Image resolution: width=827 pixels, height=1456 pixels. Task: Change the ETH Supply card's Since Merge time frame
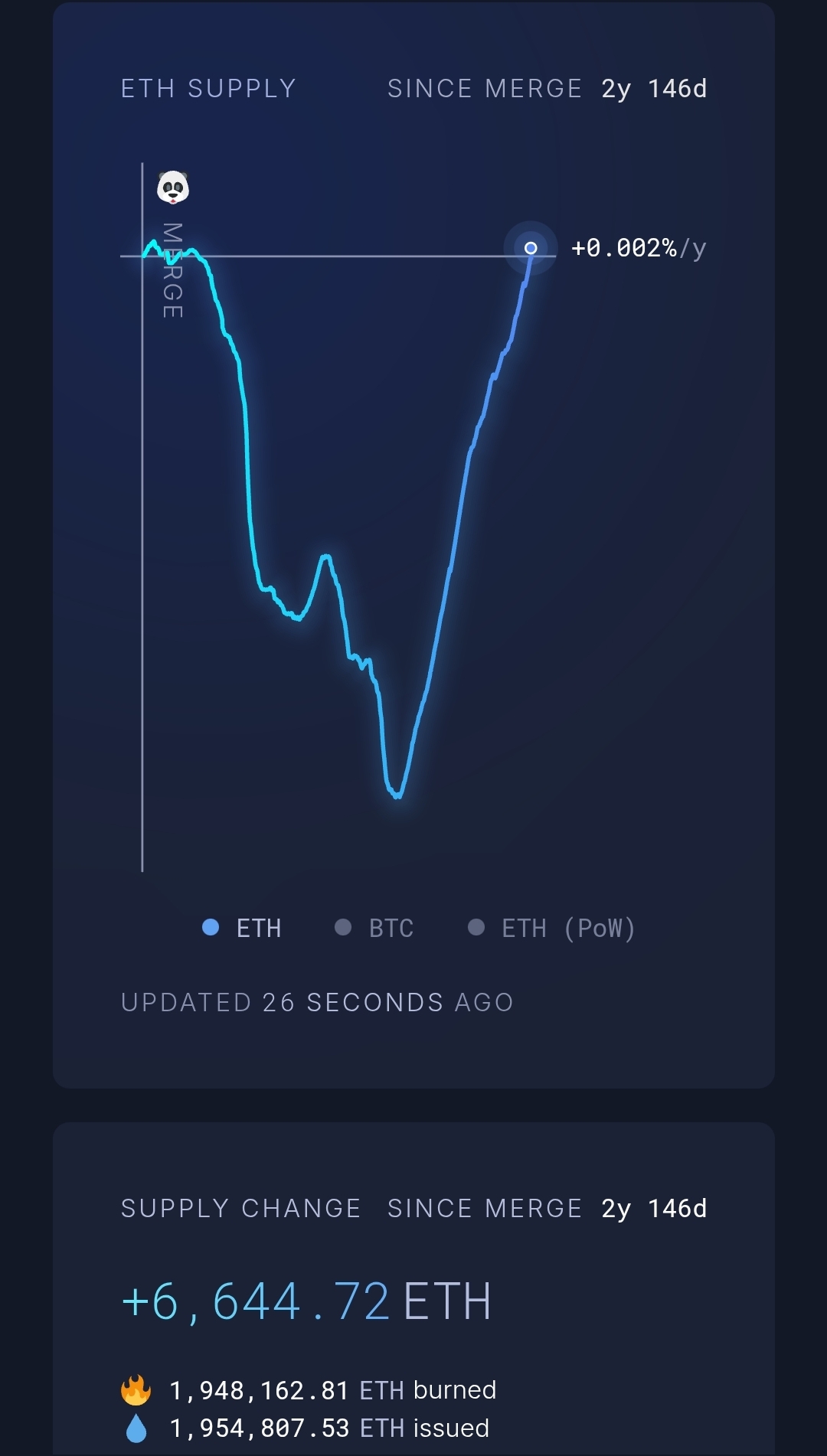[547, 89]
